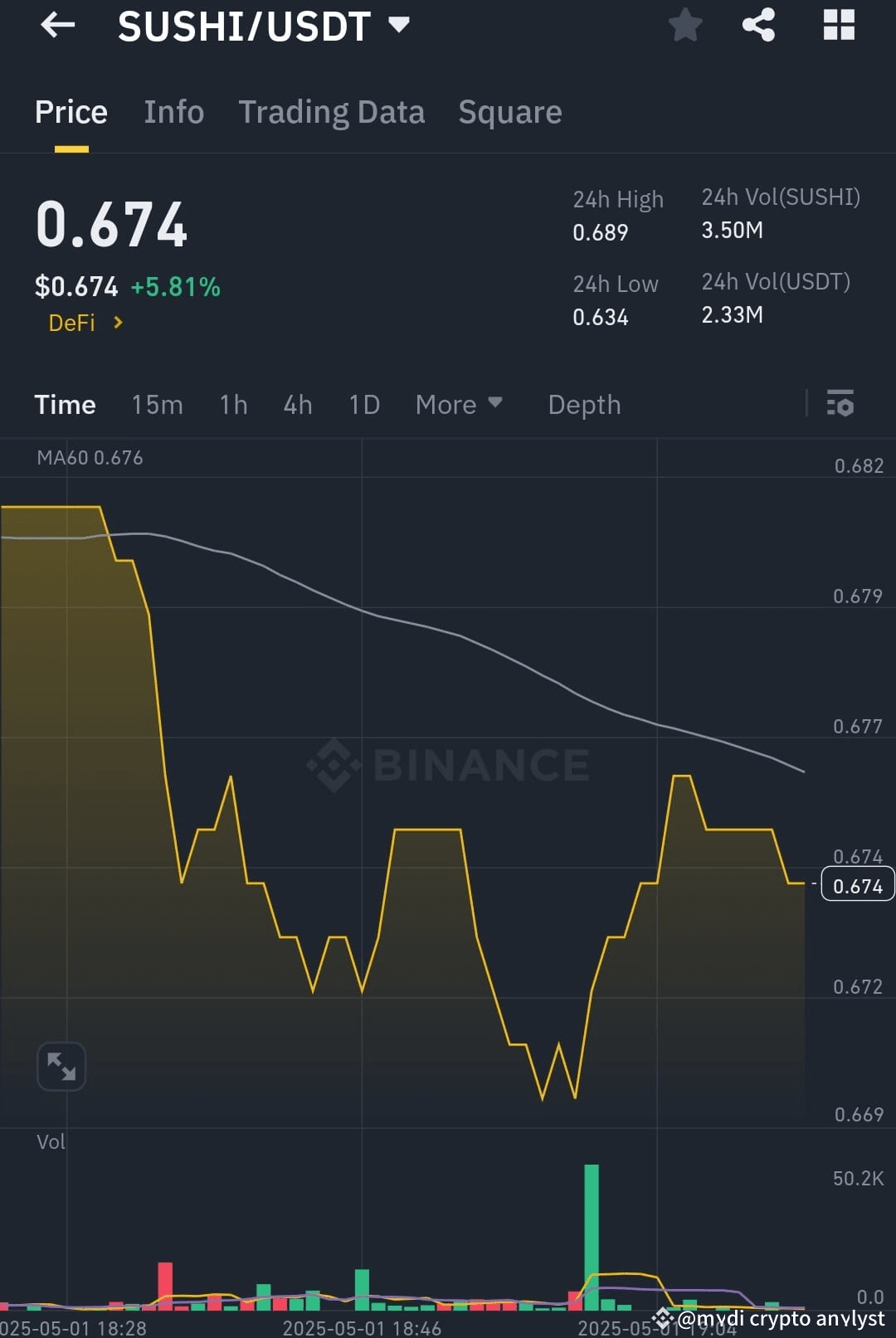Screen dimensions: 896x1338
Task: Expand the chart to fullscreen
Action: tap(61, 1067)
